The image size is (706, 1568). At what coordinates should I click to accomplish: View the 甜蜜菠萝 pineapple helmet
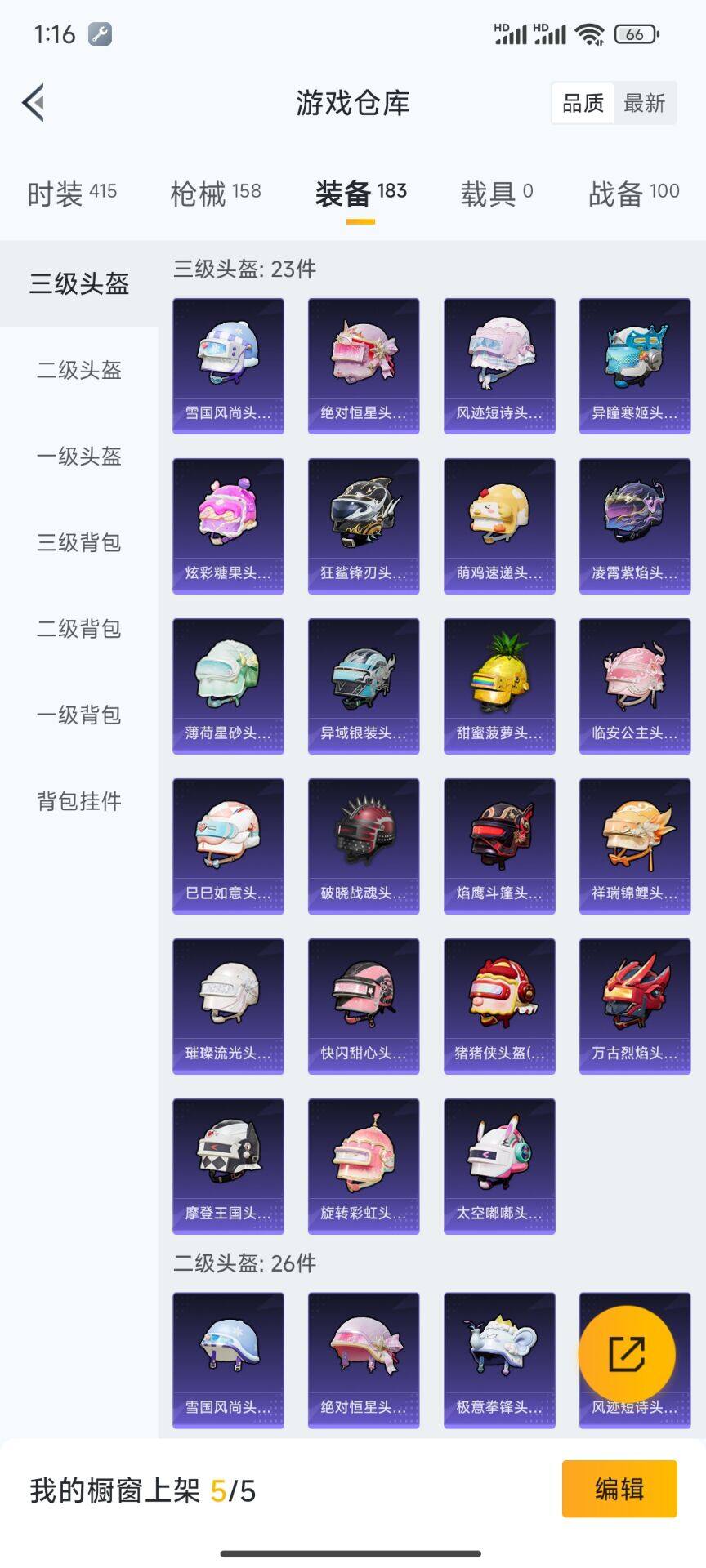tap(499, 686)
